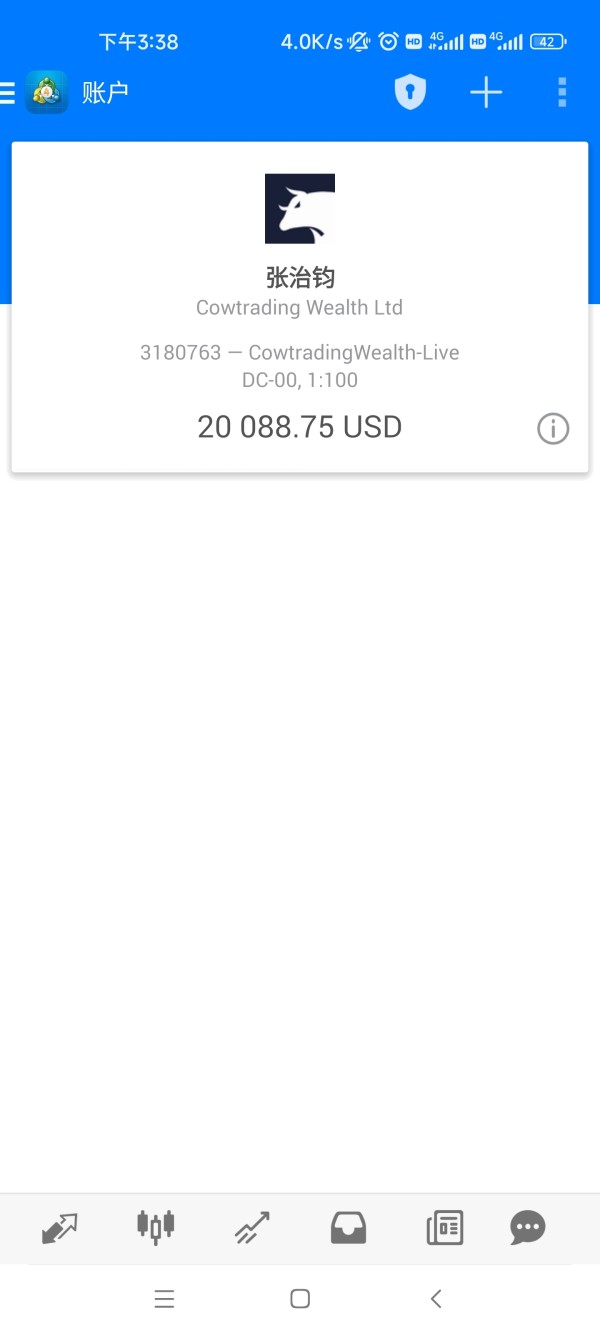Open the three-dot overflow menu

(x=562, y=93)
